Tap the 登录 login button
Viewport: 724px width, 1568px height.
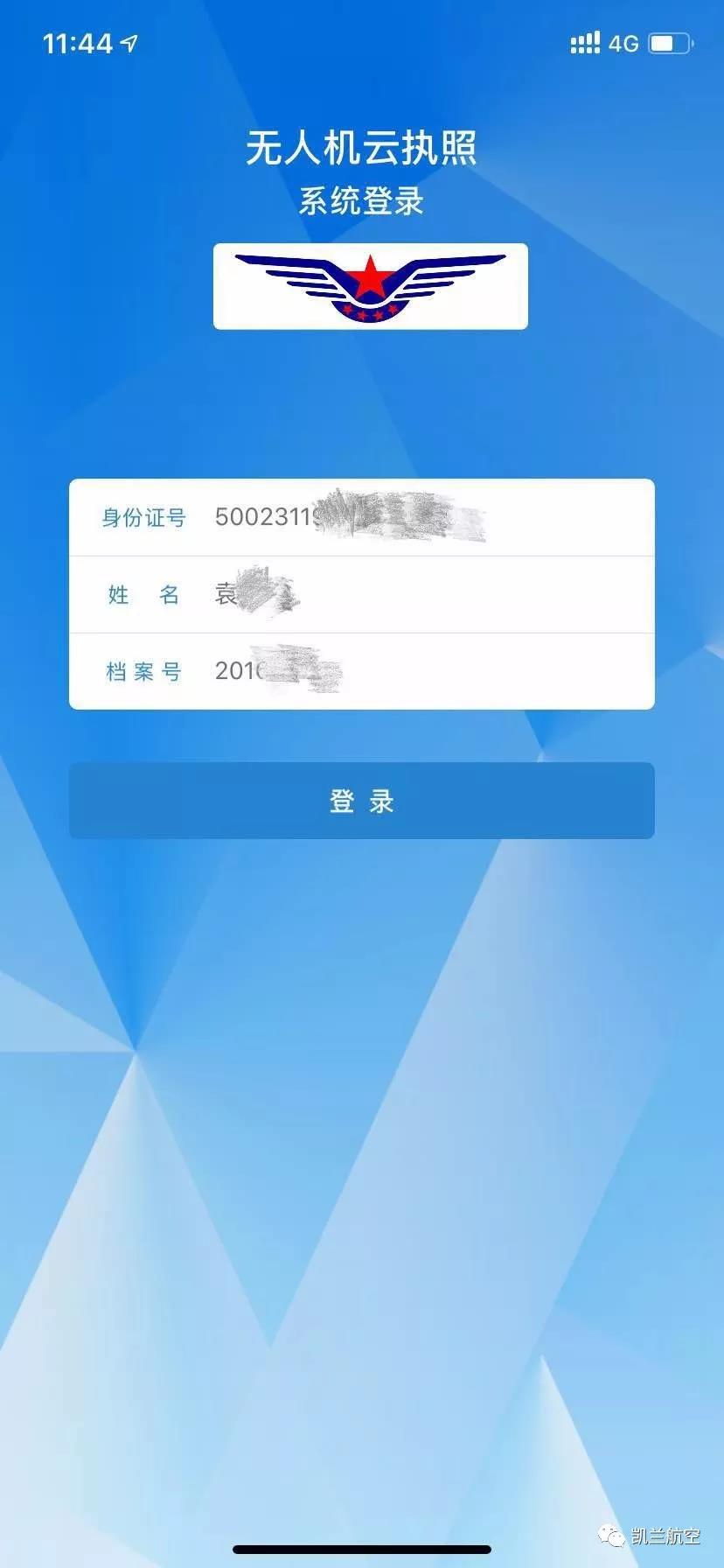tap(361, 801)
